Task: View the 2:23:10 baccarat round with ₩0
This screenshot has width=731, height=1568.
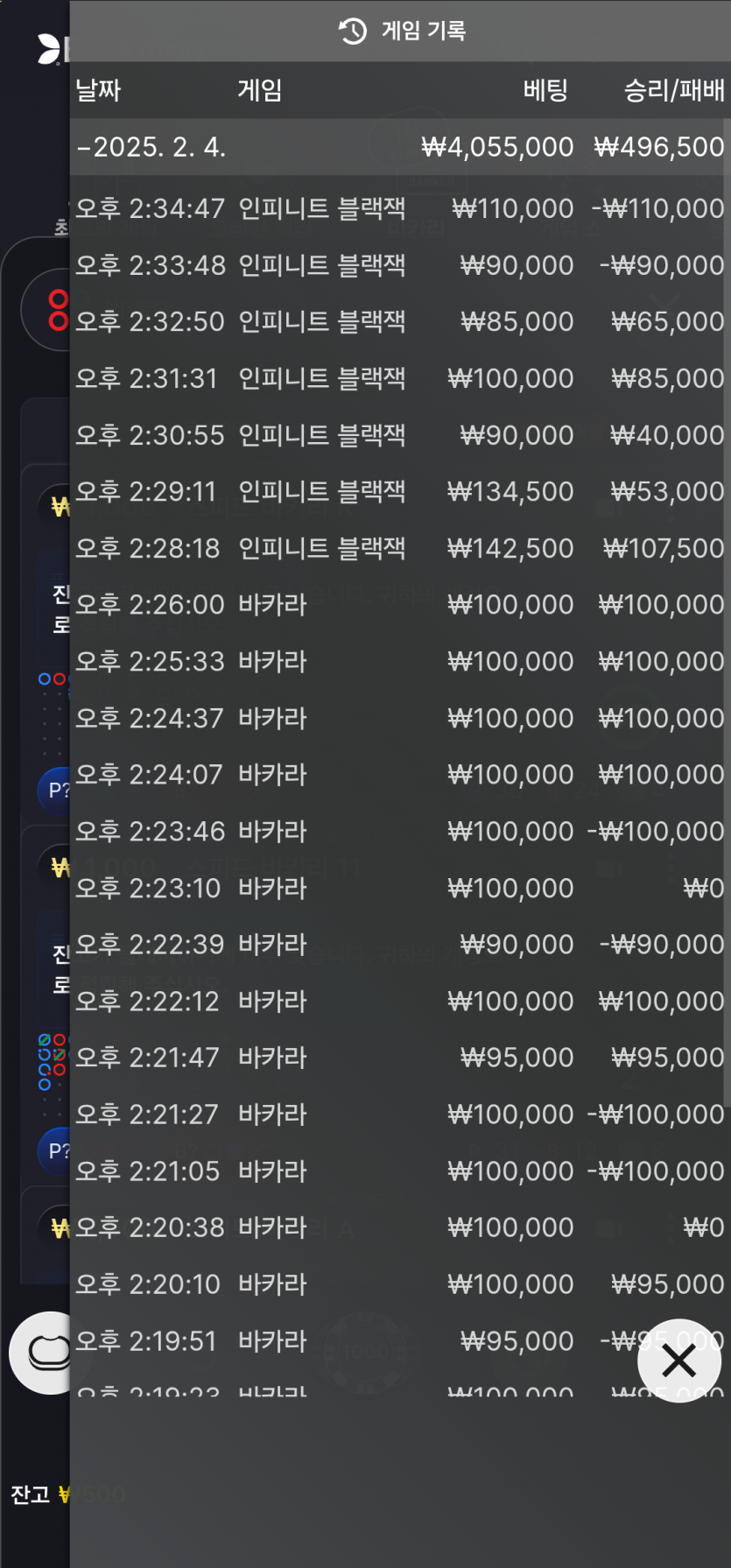Action: click(398, 888)
